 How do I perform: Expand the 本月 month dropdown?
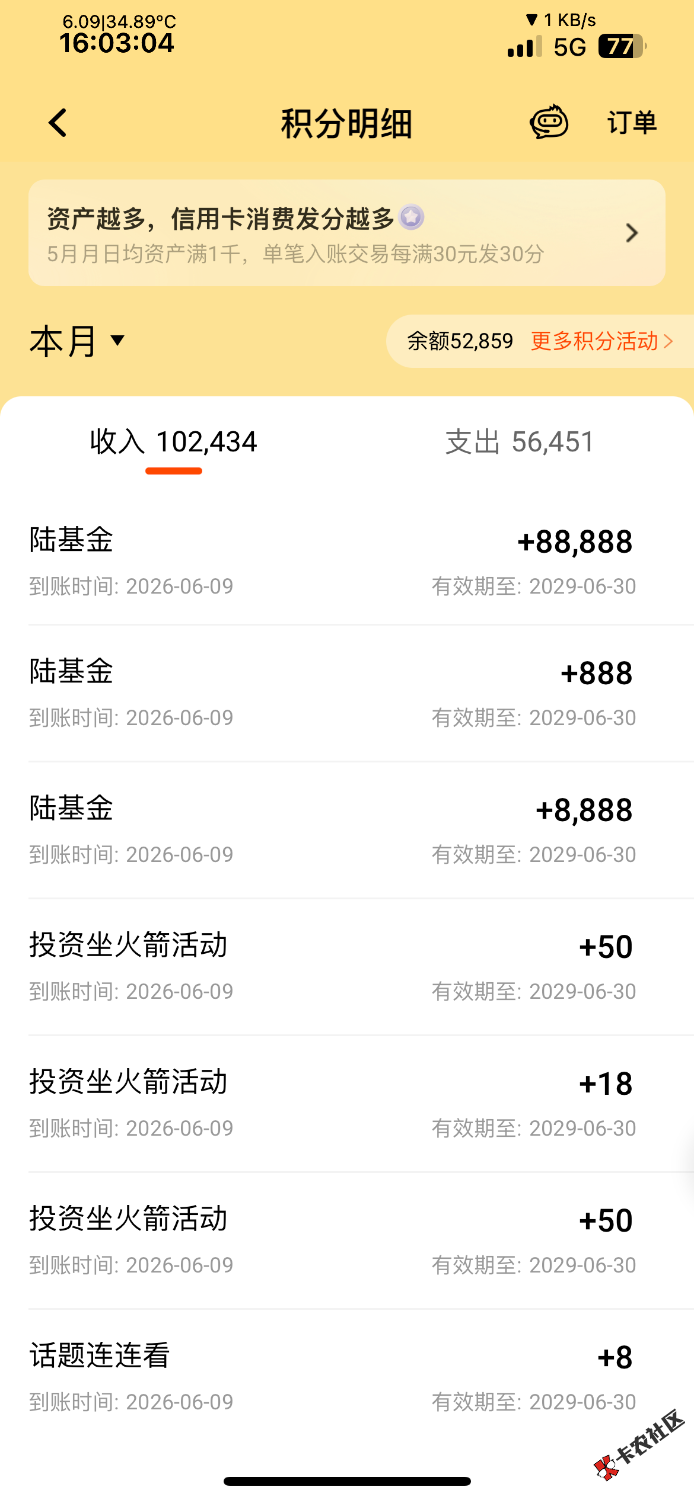click(x=78, y=341)
